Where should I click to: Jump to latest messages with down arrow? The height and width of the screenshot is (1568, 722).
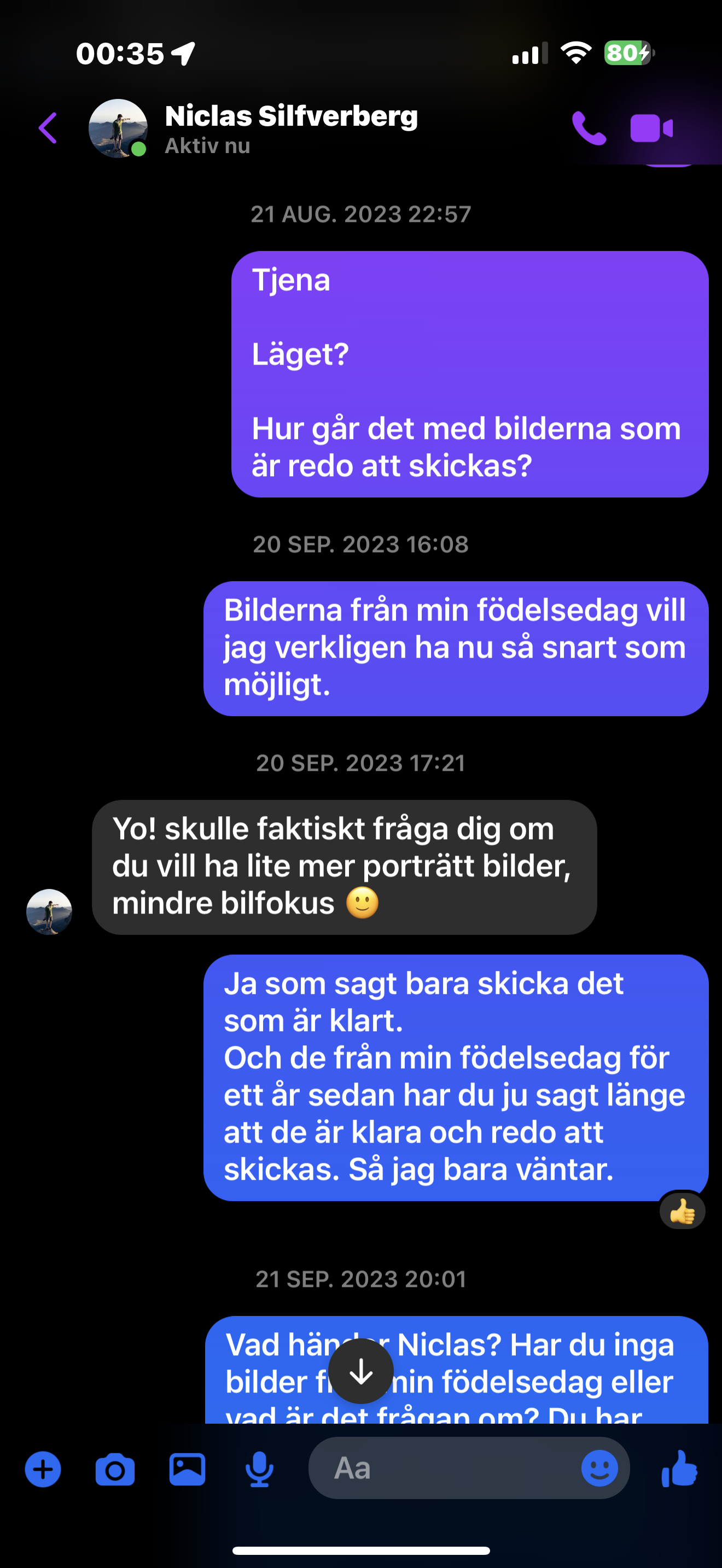tap(361, 1371)
